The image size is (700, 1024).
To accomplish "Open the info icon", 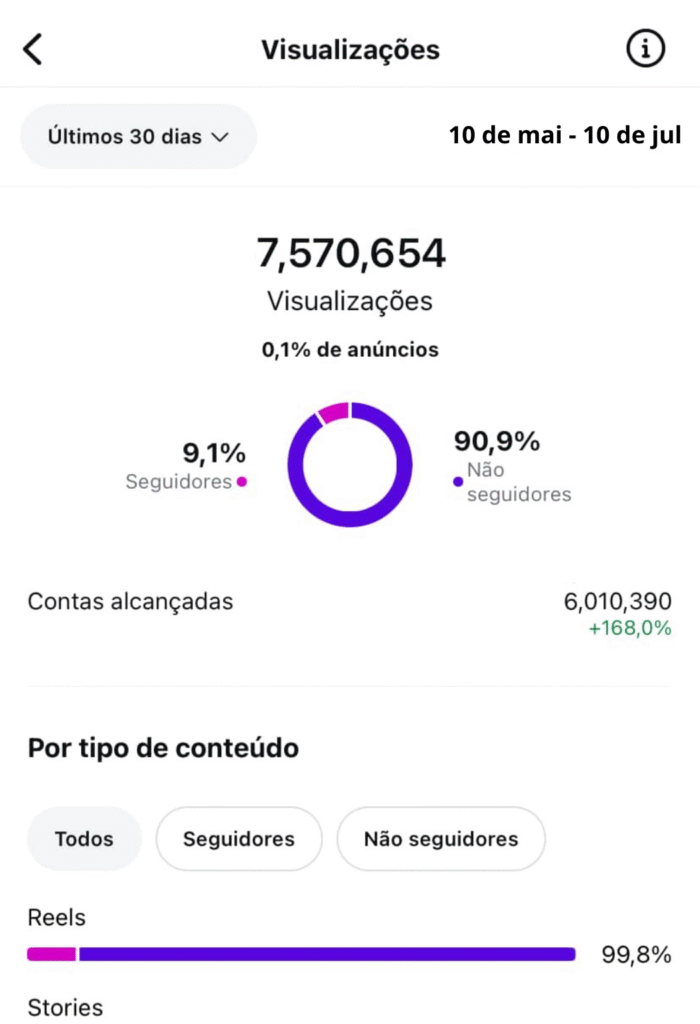I will point(645,48).
